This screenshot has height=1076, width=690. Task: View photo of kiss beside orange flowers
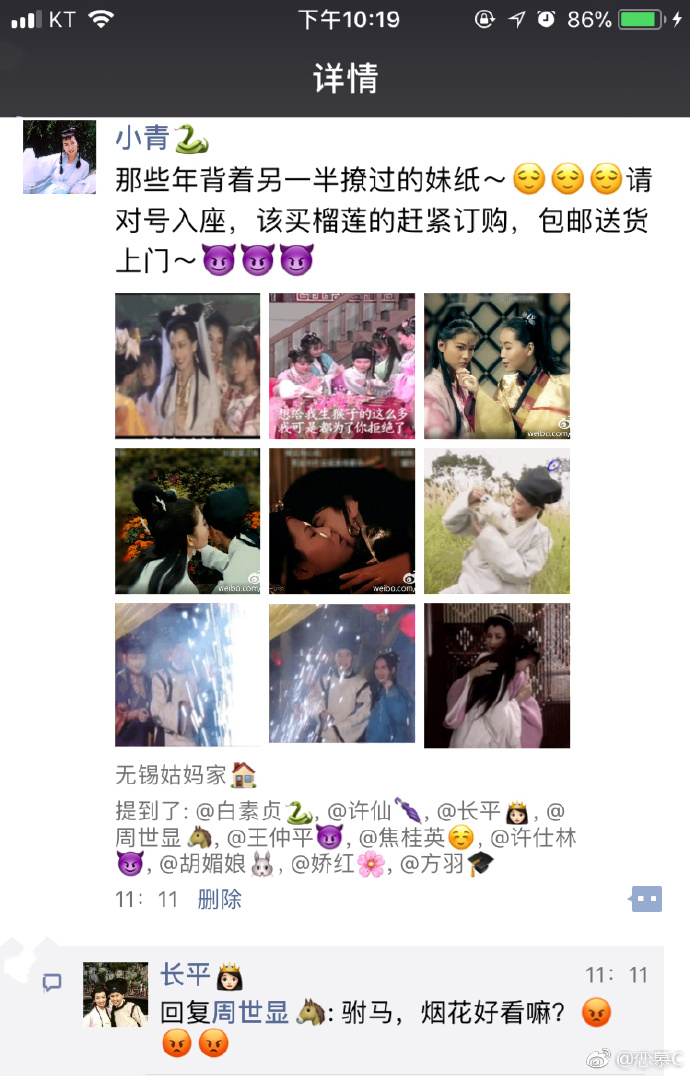[x=187, y=521]
